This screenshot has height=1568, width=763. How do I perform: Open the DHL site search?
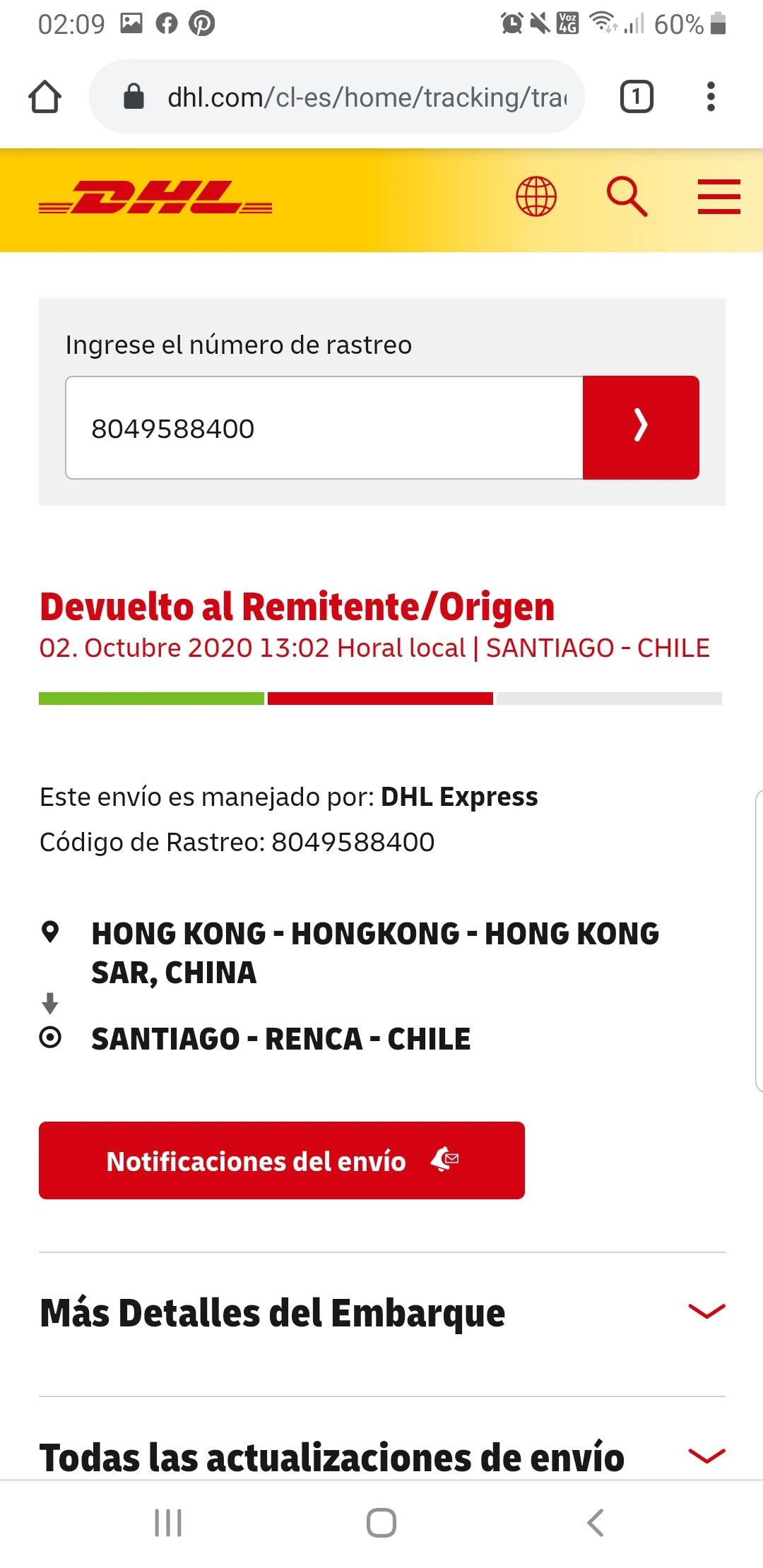(627, 196)
